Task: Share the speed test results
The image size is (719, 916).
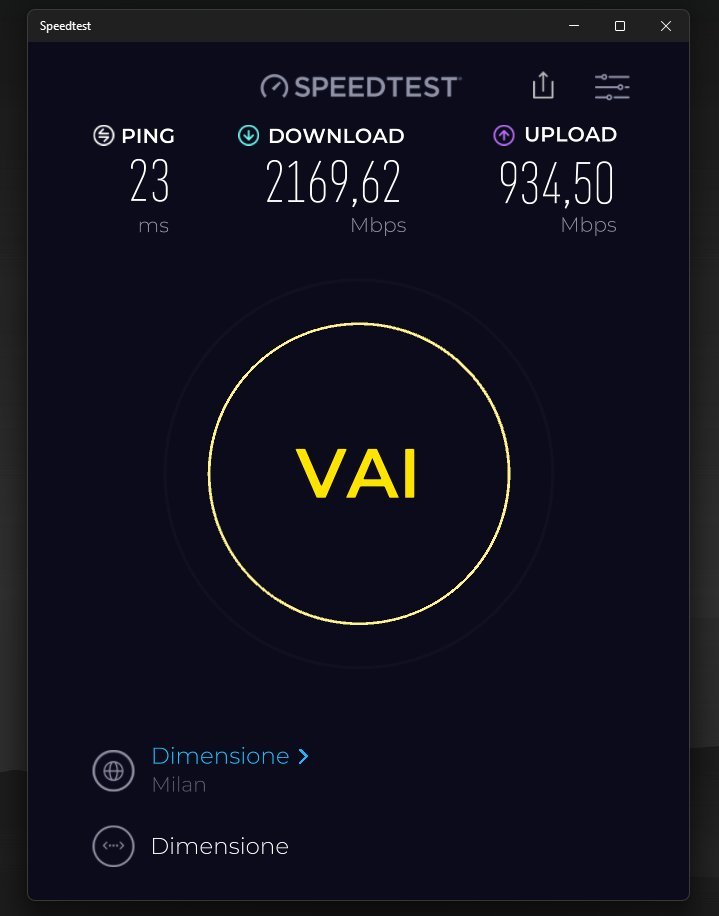Action: point(543,86)
